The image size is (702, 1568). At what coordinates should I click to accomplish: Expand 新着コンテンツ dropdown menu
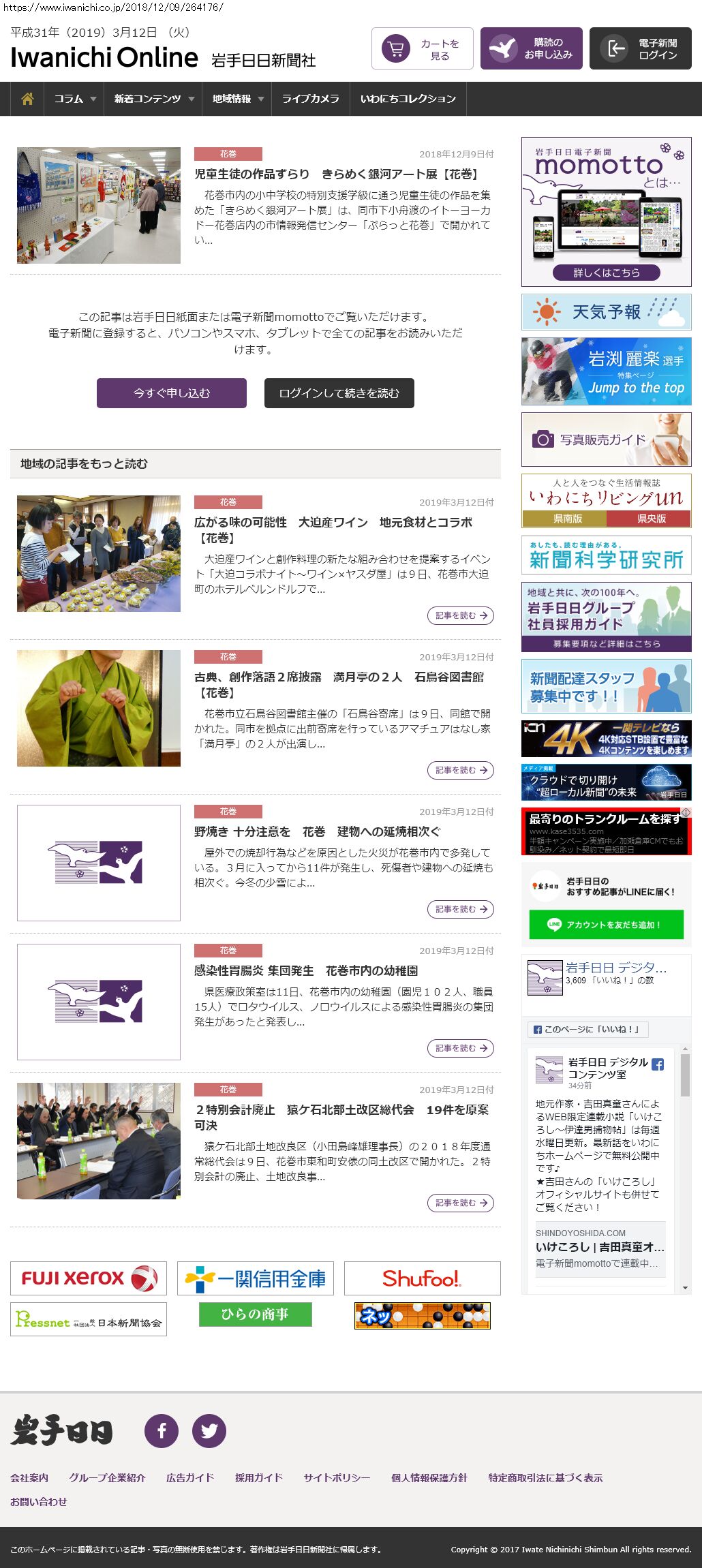(x=153, y=99)
